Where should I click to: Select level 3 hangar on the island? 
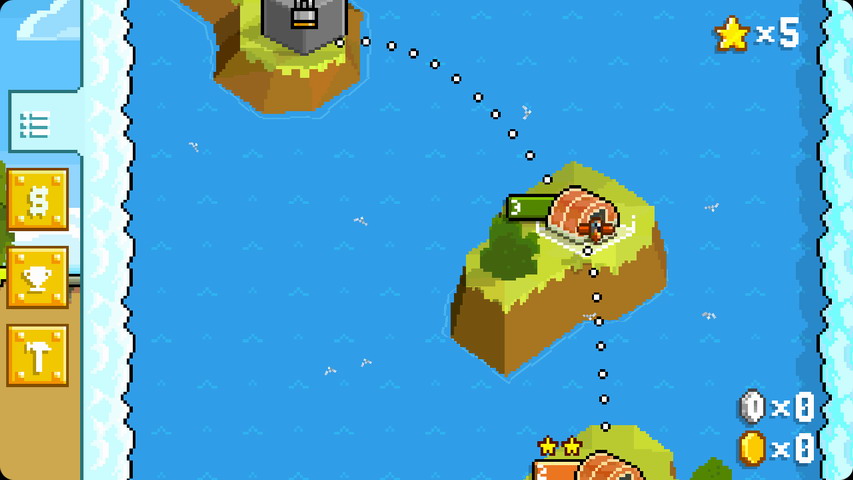(x=583, y=215)
